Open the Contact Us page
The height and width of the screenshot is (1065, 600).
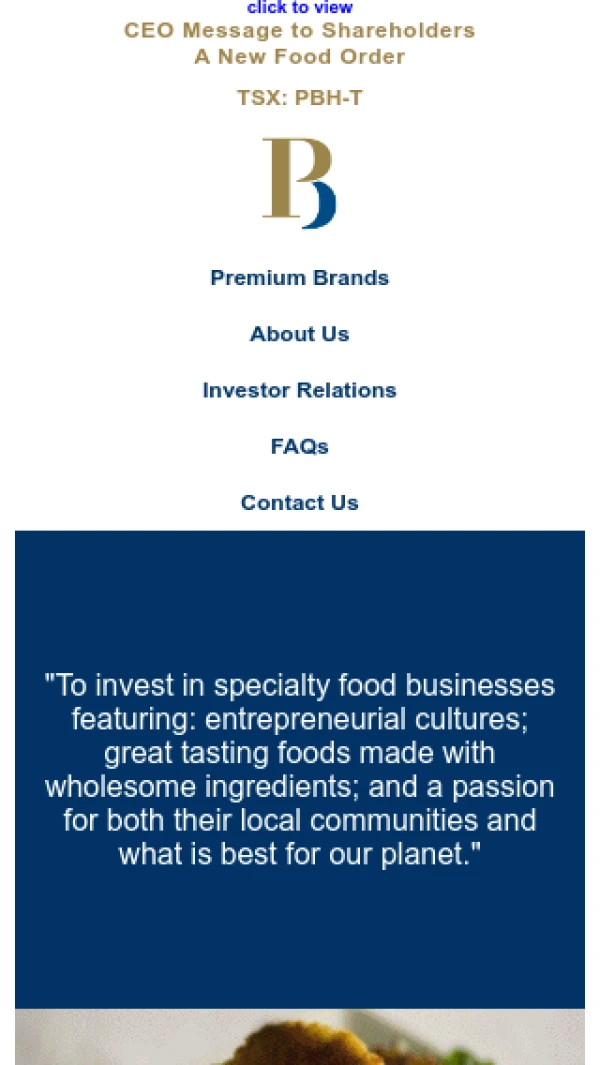click(x=299, y=503)
